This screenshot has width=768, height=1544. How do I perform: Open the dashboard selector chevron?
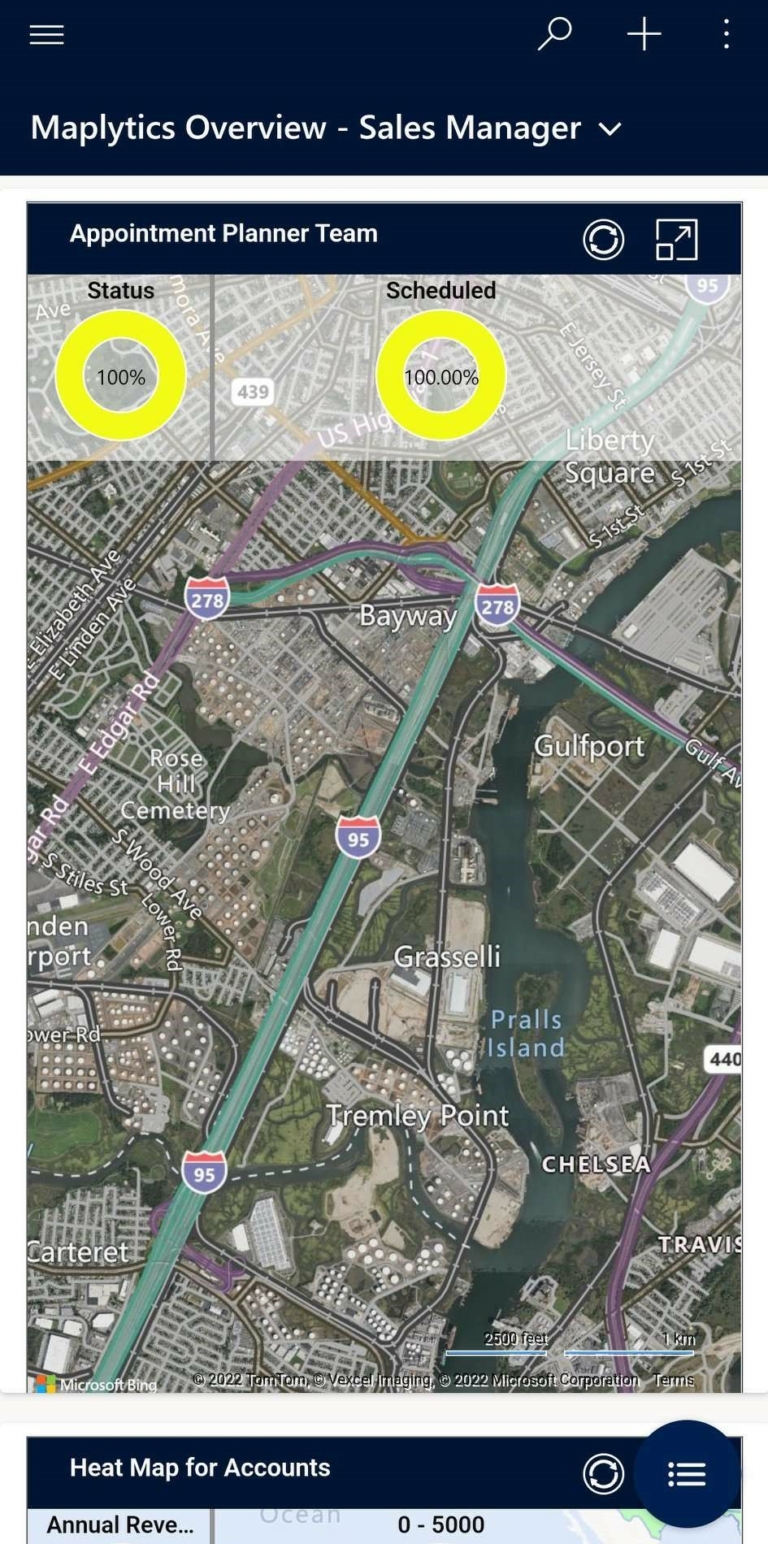pos(612,128)
